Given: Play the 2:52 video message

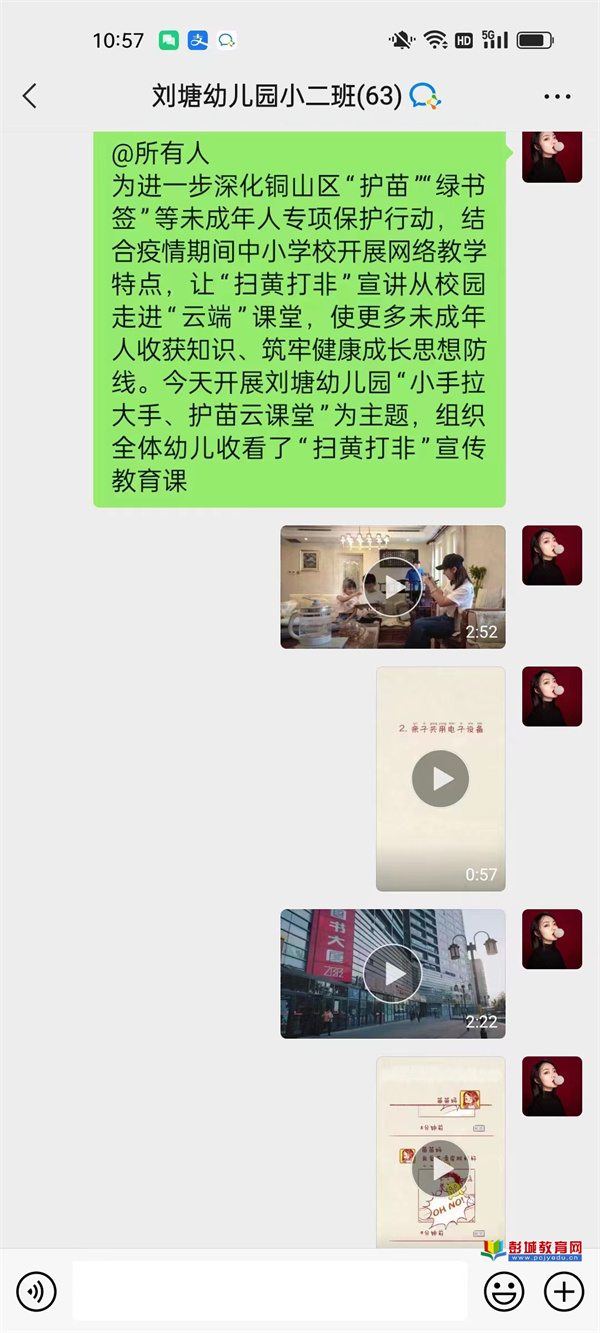Looking at the screenshot, I should click(x=392, y=586).
